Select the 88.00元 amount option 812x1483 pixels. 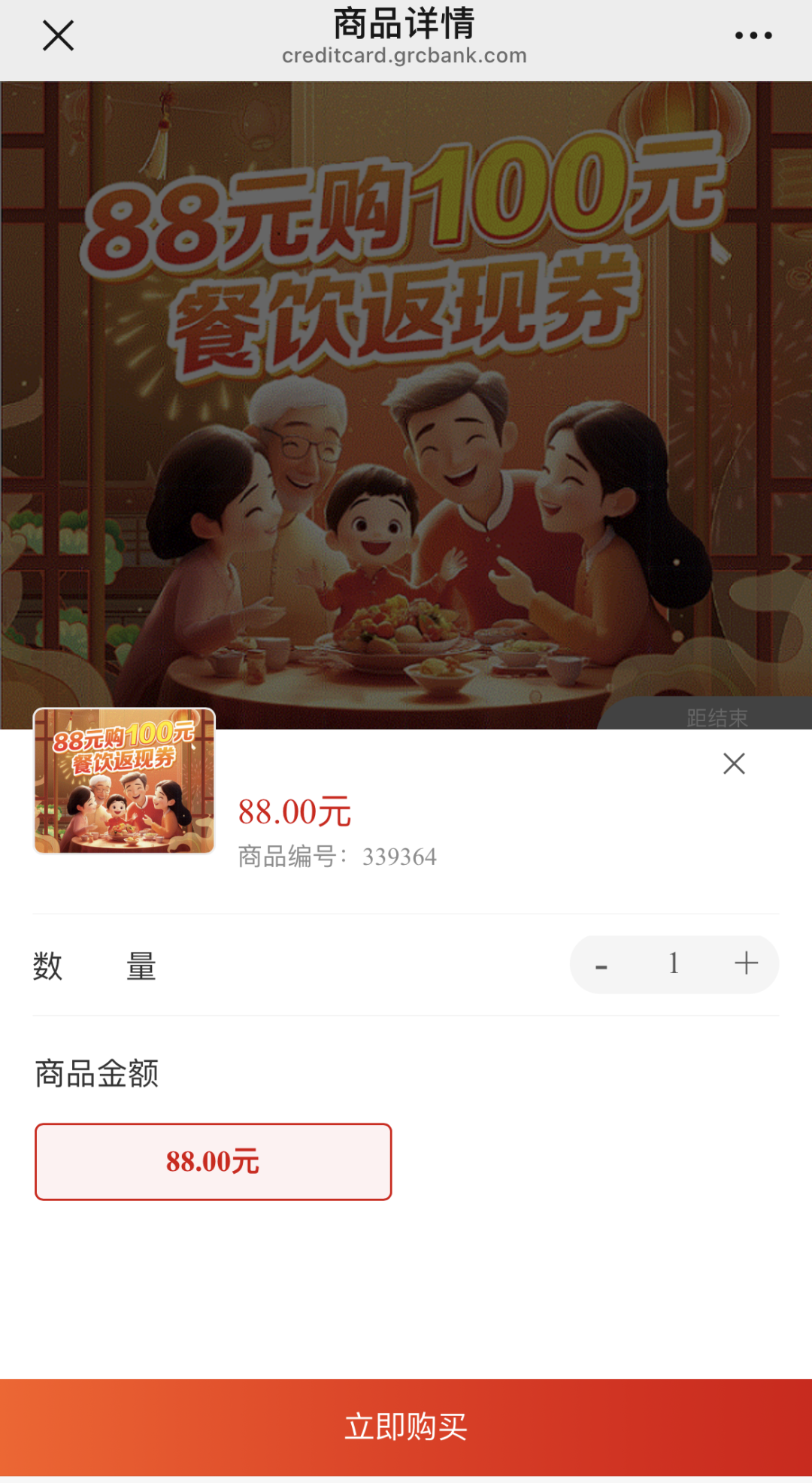click(x=214, y=1162)
